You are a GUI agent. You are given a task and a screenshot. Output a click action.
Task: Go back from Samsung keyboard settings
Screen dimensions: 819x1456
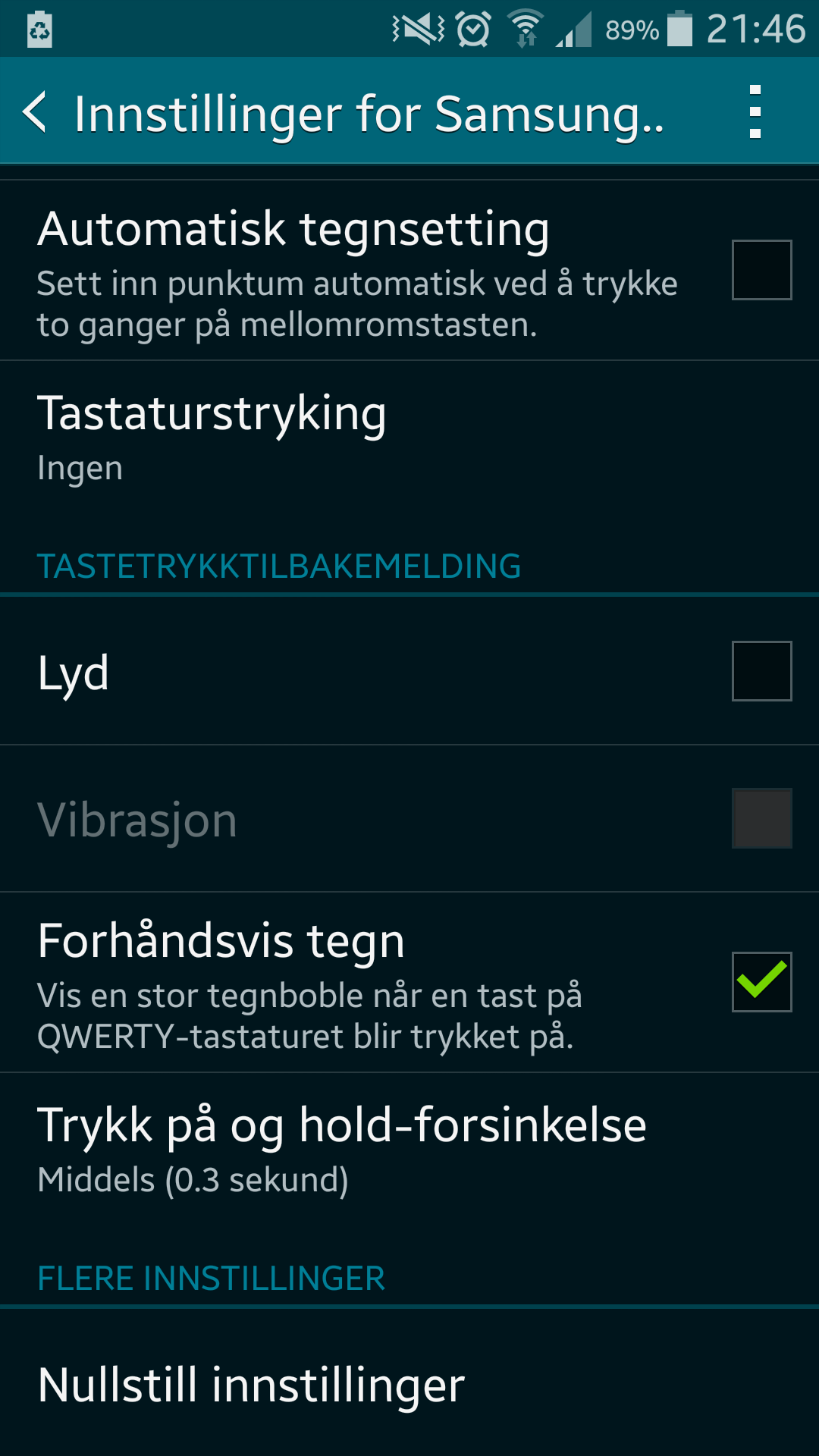pos(35,112)
